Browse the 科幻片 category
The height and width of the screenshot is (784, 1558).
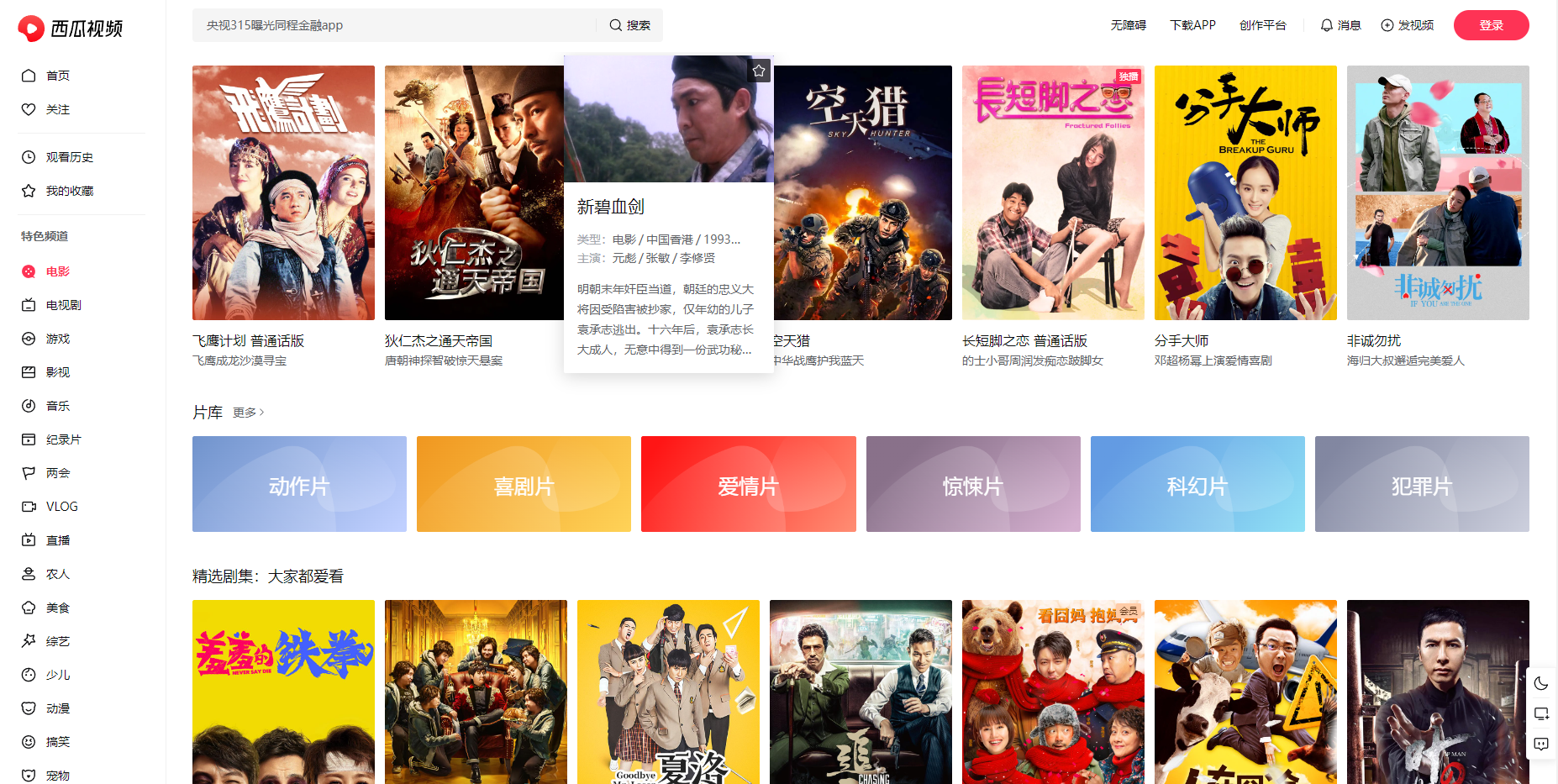pyautogui.click(x=1197, y=484)
